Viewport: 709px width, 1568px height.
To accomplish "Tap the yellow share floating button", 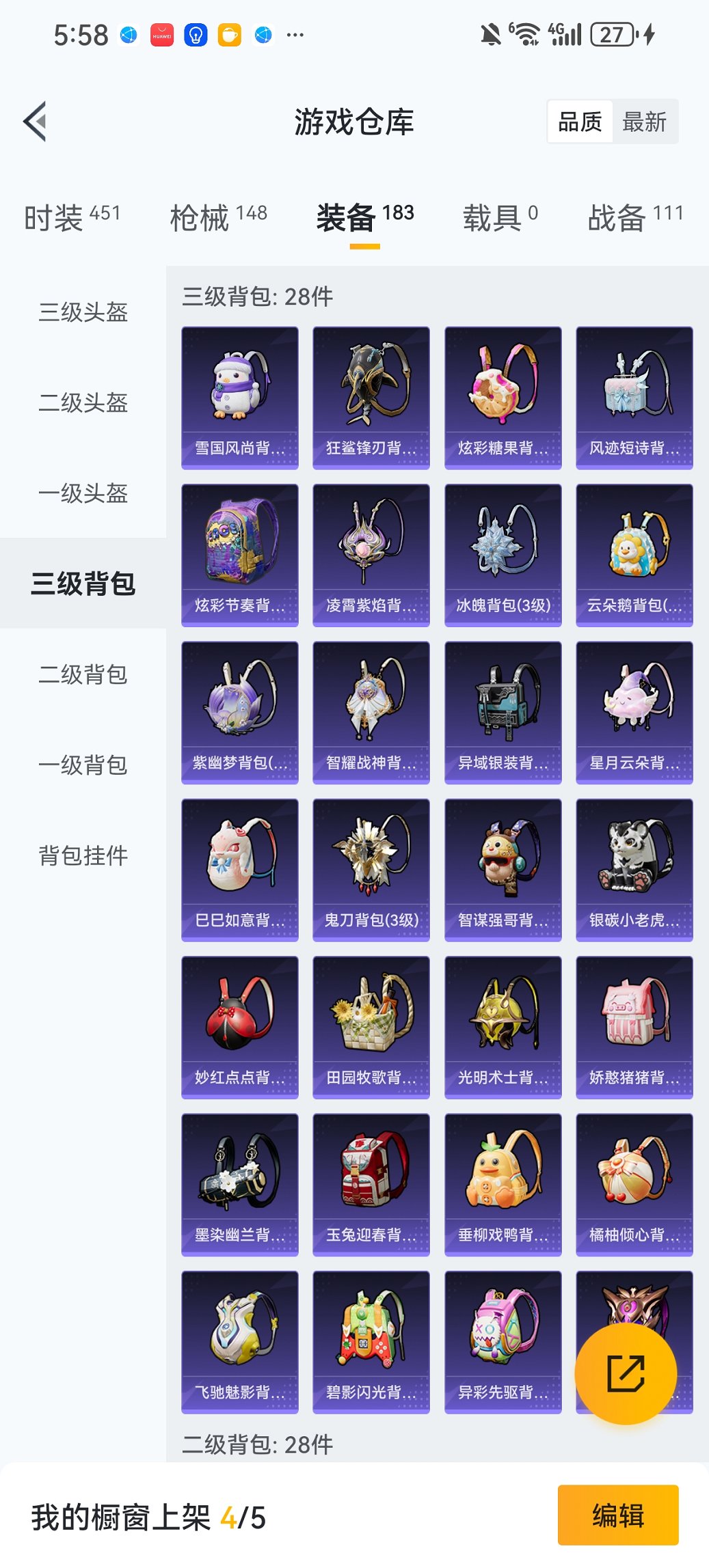I will coord(626,1373).
